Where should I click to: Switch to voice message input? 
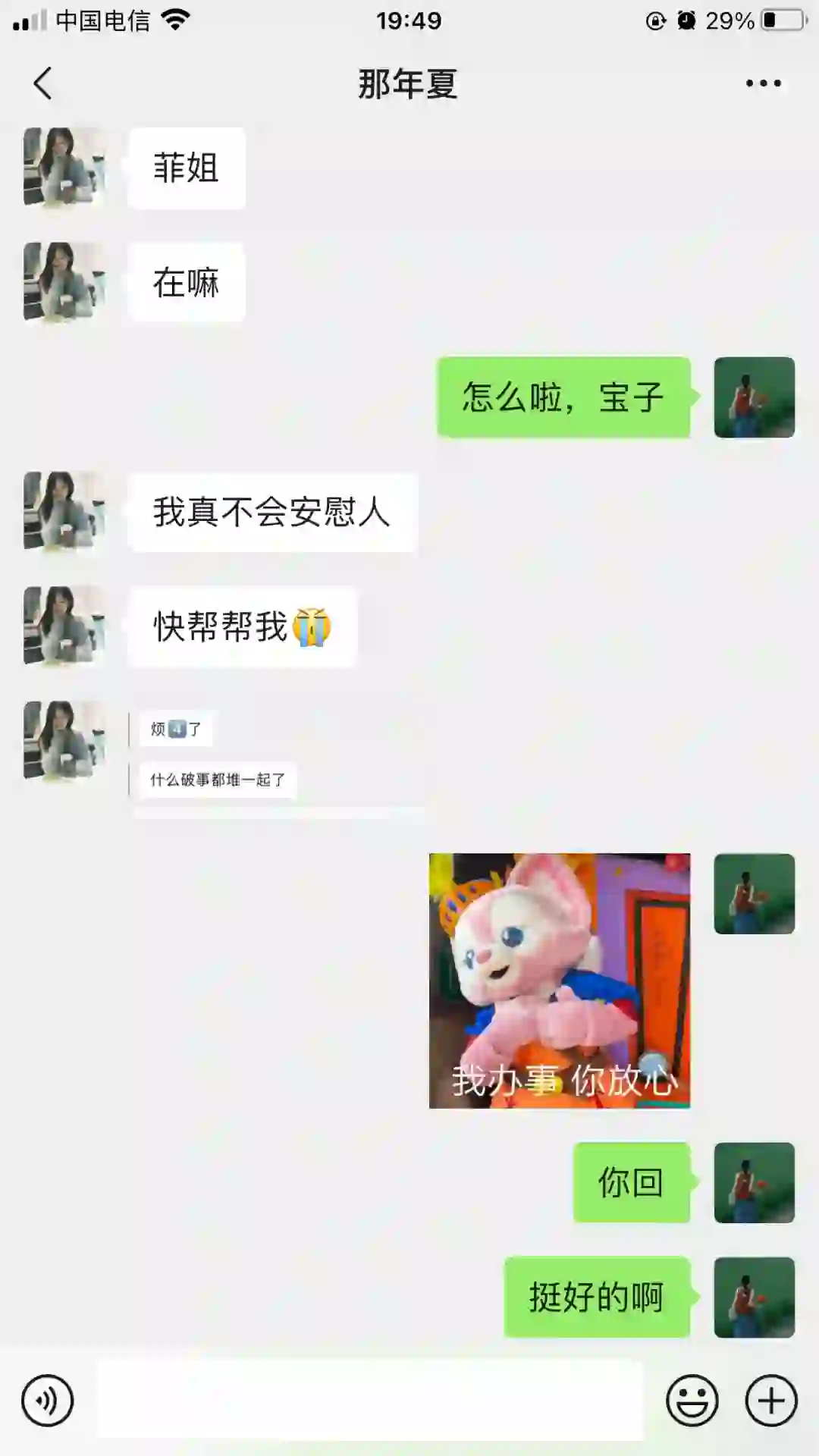pos(48,1401)
